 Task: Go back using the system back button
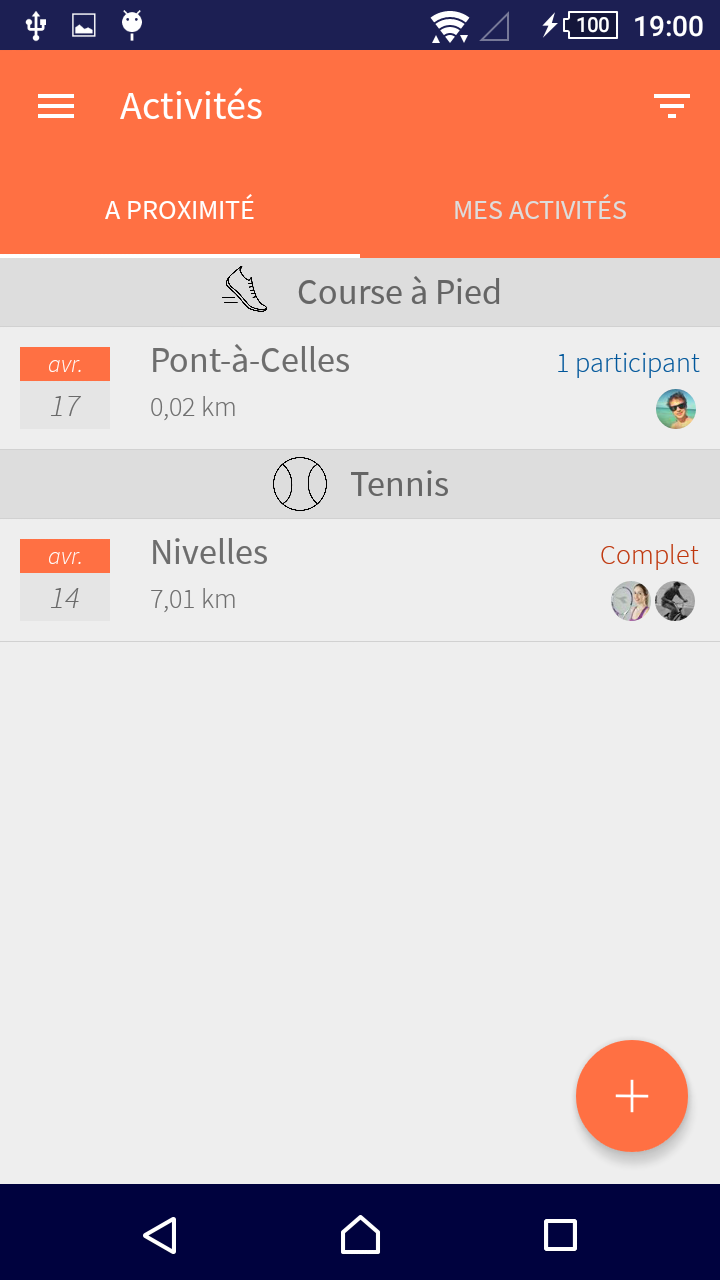[160, 1235]
